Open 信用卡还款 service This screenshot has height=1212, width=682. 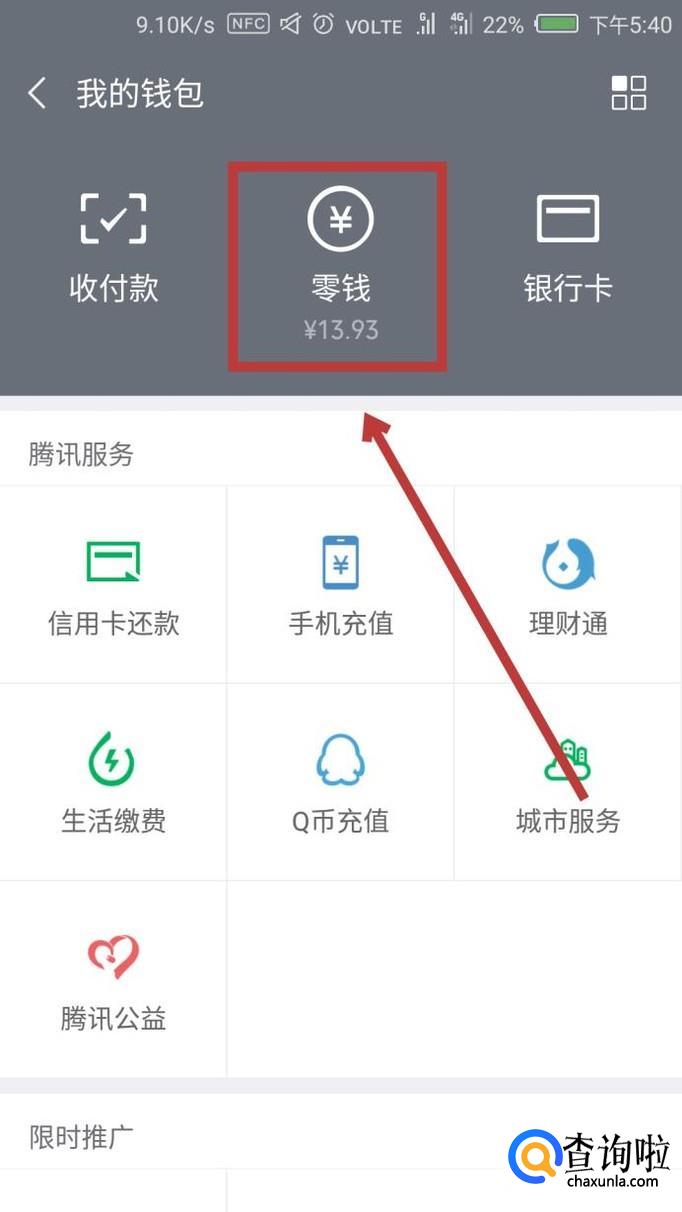(x=113, y=585)
